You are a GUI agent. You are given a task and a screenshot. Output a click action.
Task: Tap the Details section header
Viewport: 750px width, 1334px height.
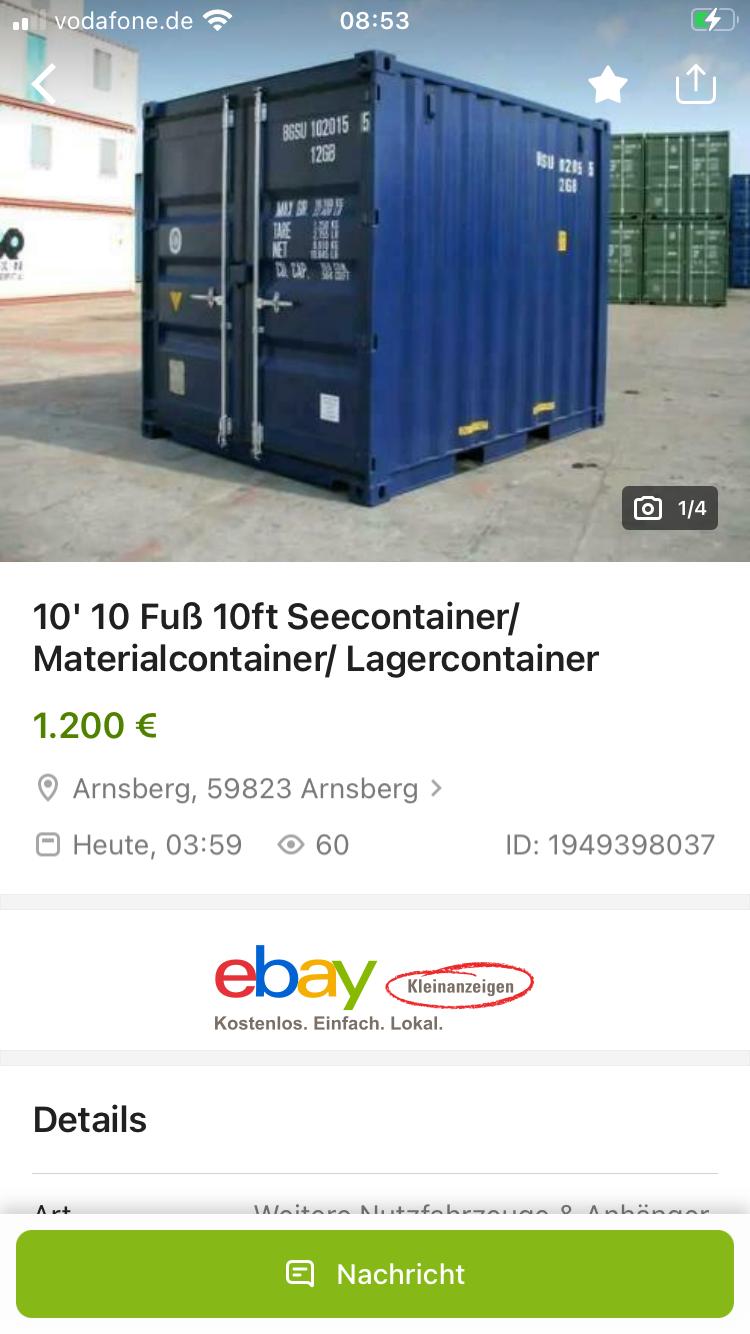coord(89,1119)
